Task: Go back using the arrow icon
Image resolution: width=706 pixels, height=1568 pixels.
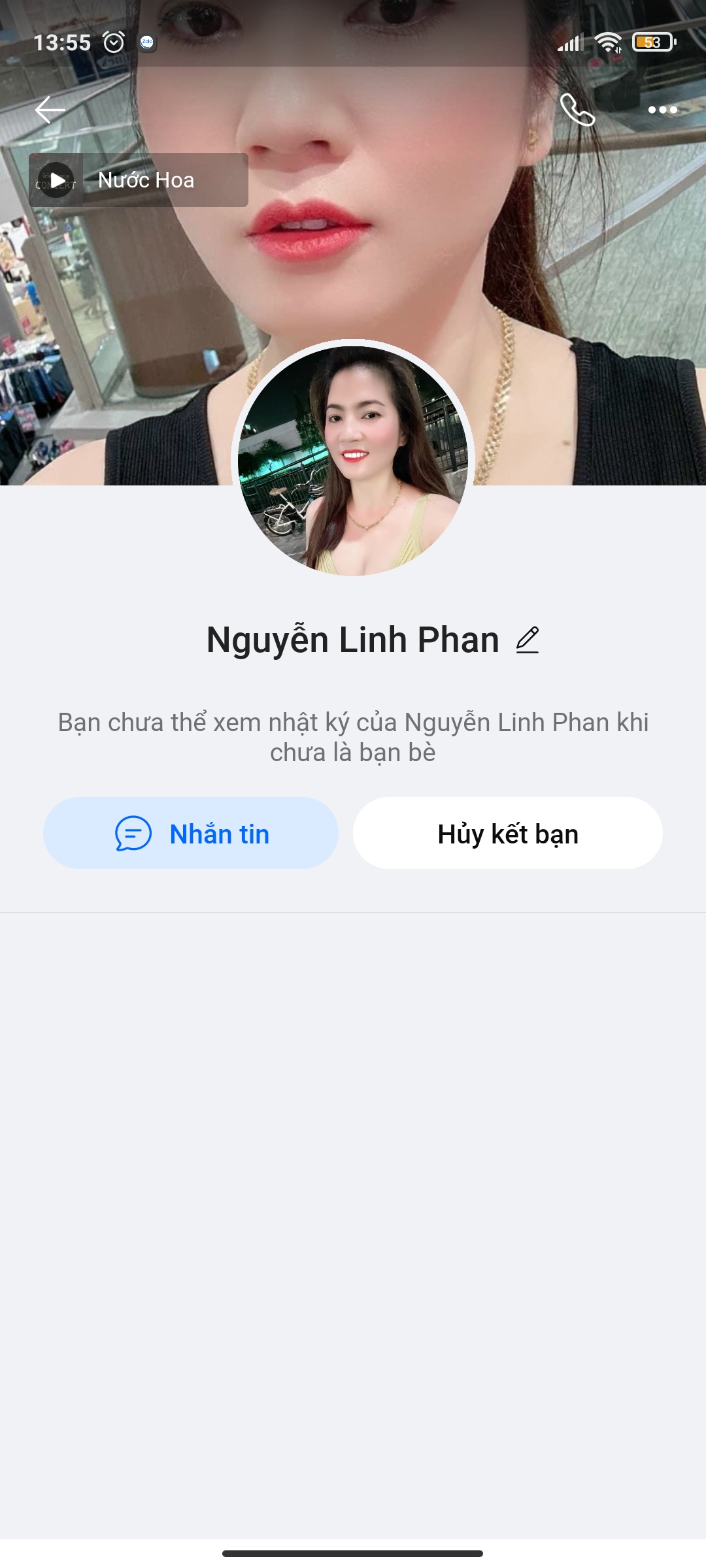Action: 50,110
